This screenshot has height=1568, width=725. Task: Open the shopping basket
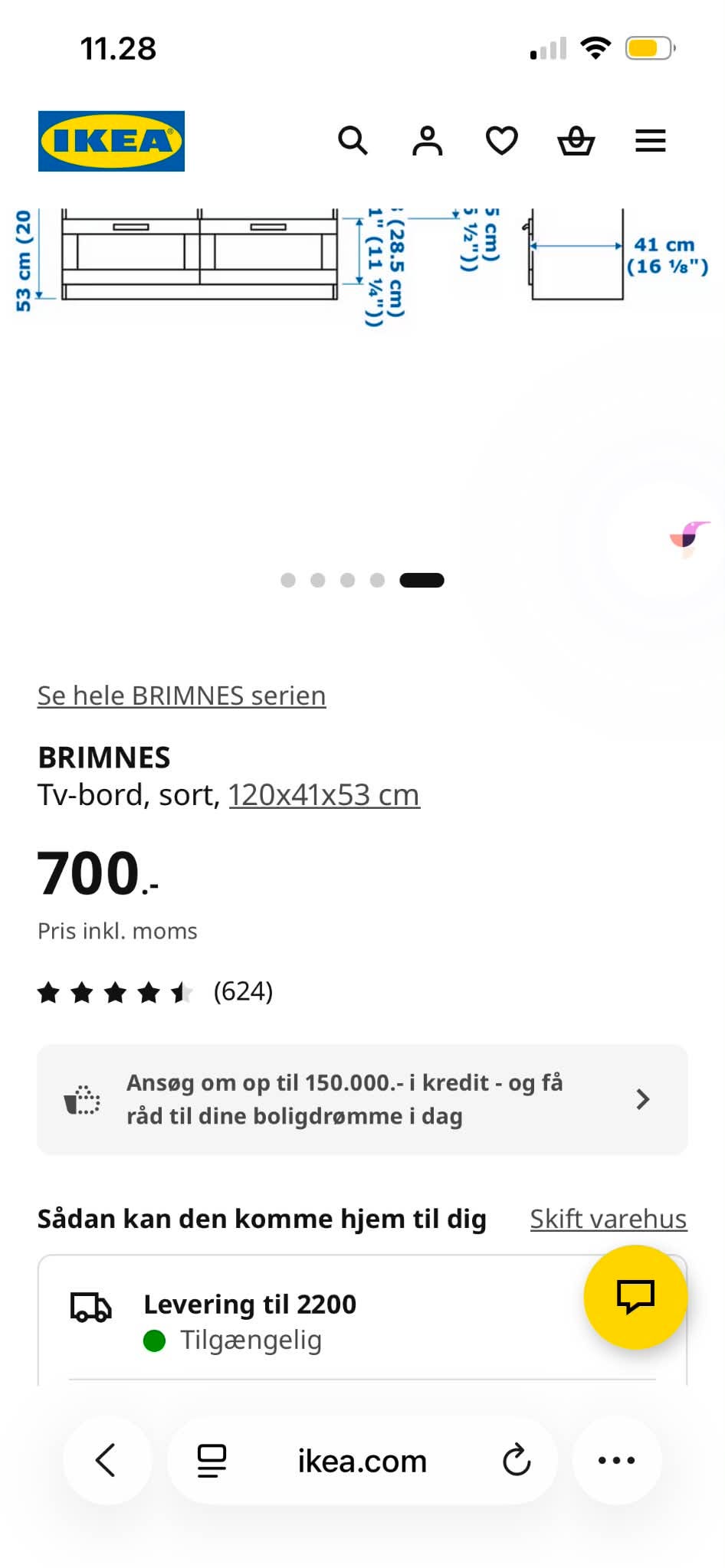[x=576, y=141]
